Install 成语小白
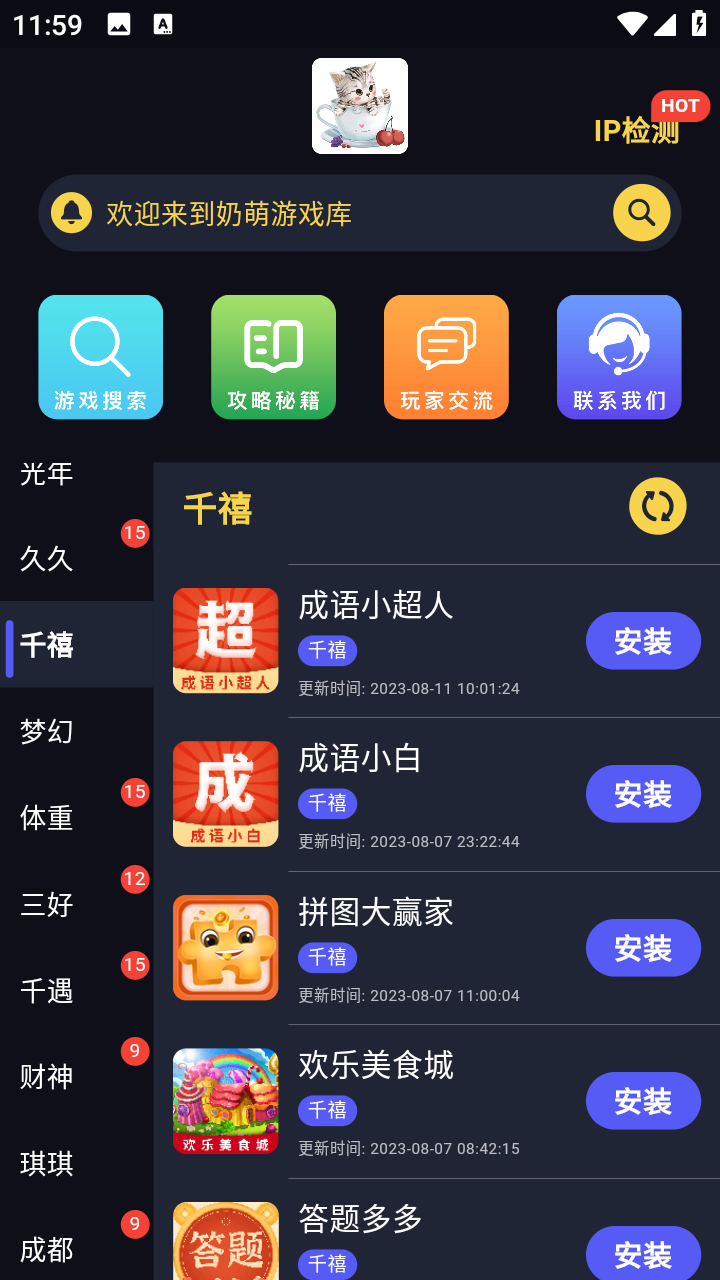The image size is (720, 1280). coord(643,794)
